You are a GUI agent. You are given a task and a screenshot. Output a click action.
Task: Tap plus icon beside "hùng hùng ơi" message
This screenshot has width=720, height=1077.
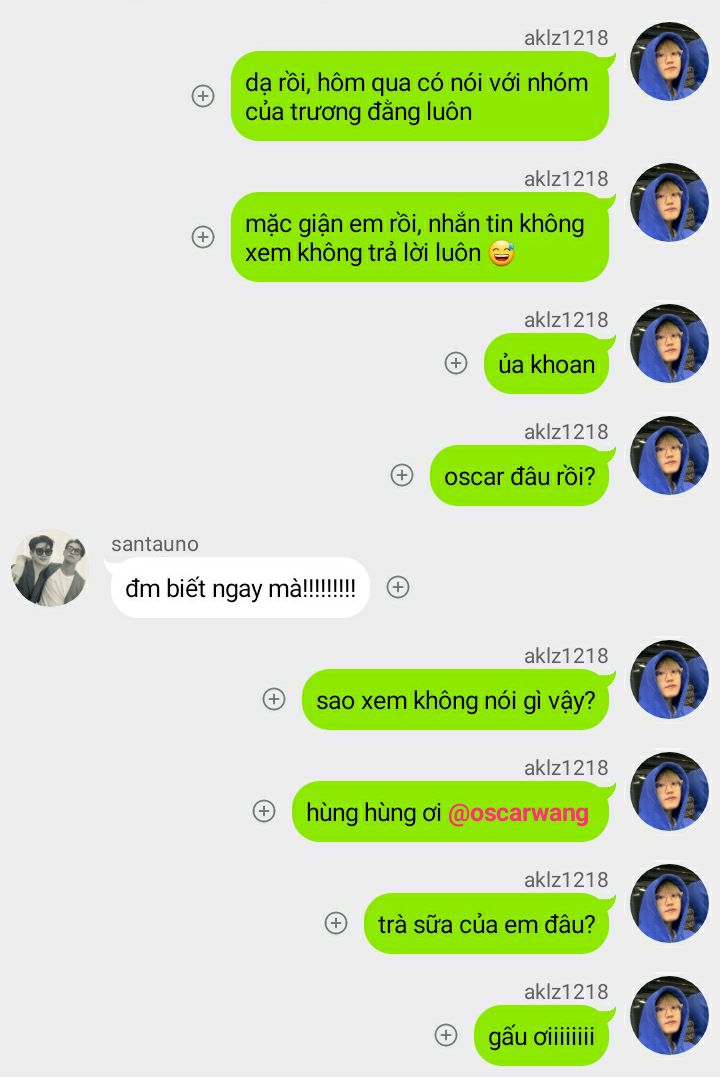click(x=264, y=811)
